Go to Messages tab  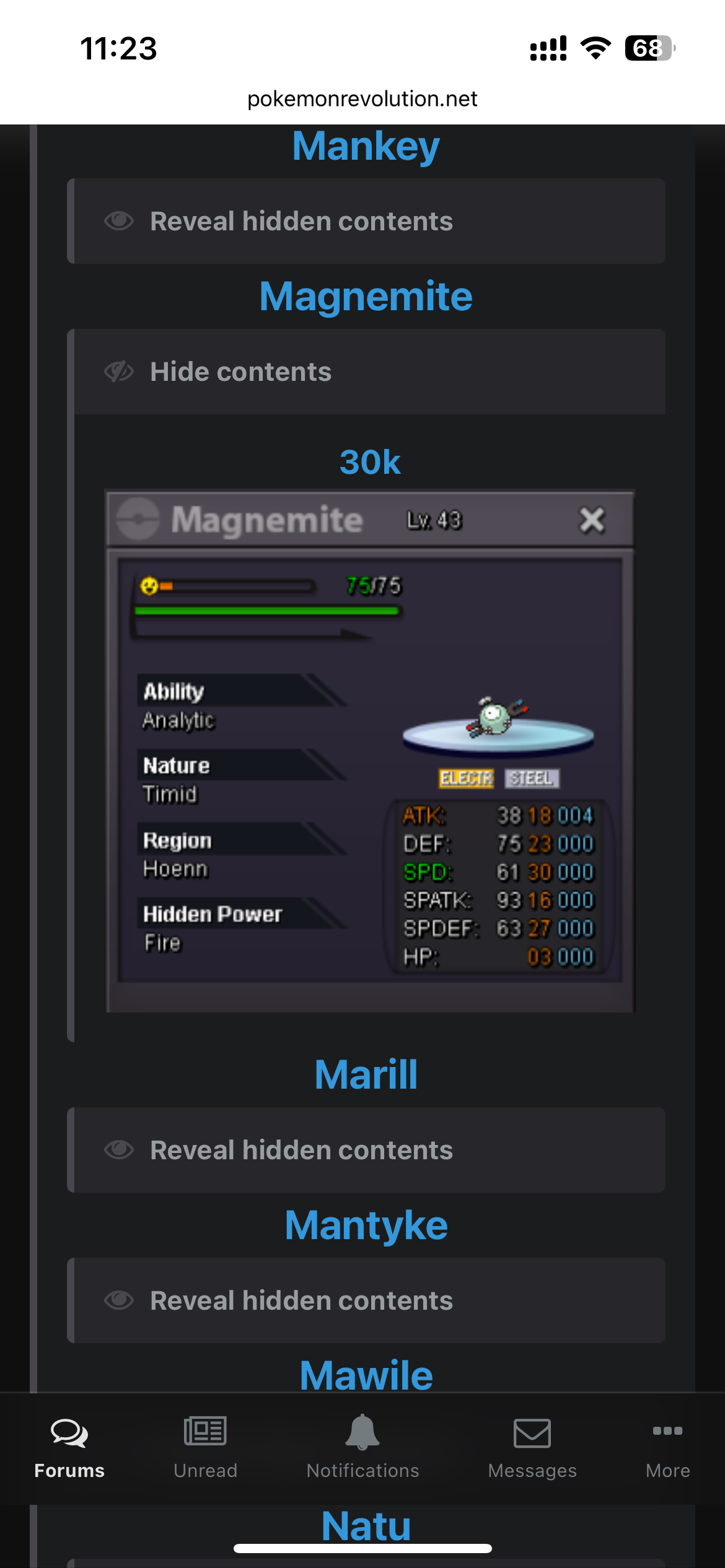click(532, 1447)
